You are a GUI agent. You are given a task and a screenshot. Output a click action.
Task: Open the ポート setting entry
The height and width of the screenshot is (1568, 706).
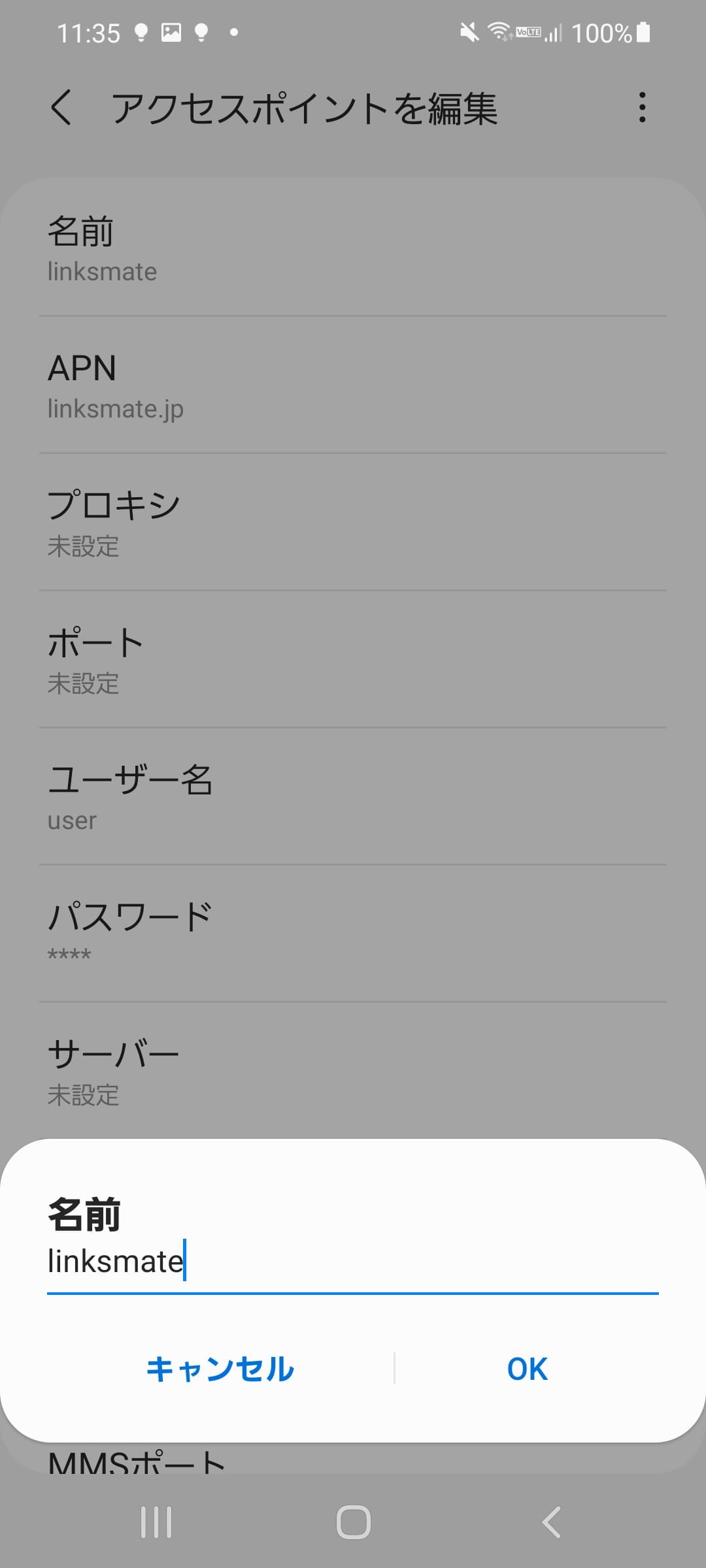pyautogui.click(x=353, y=660)
